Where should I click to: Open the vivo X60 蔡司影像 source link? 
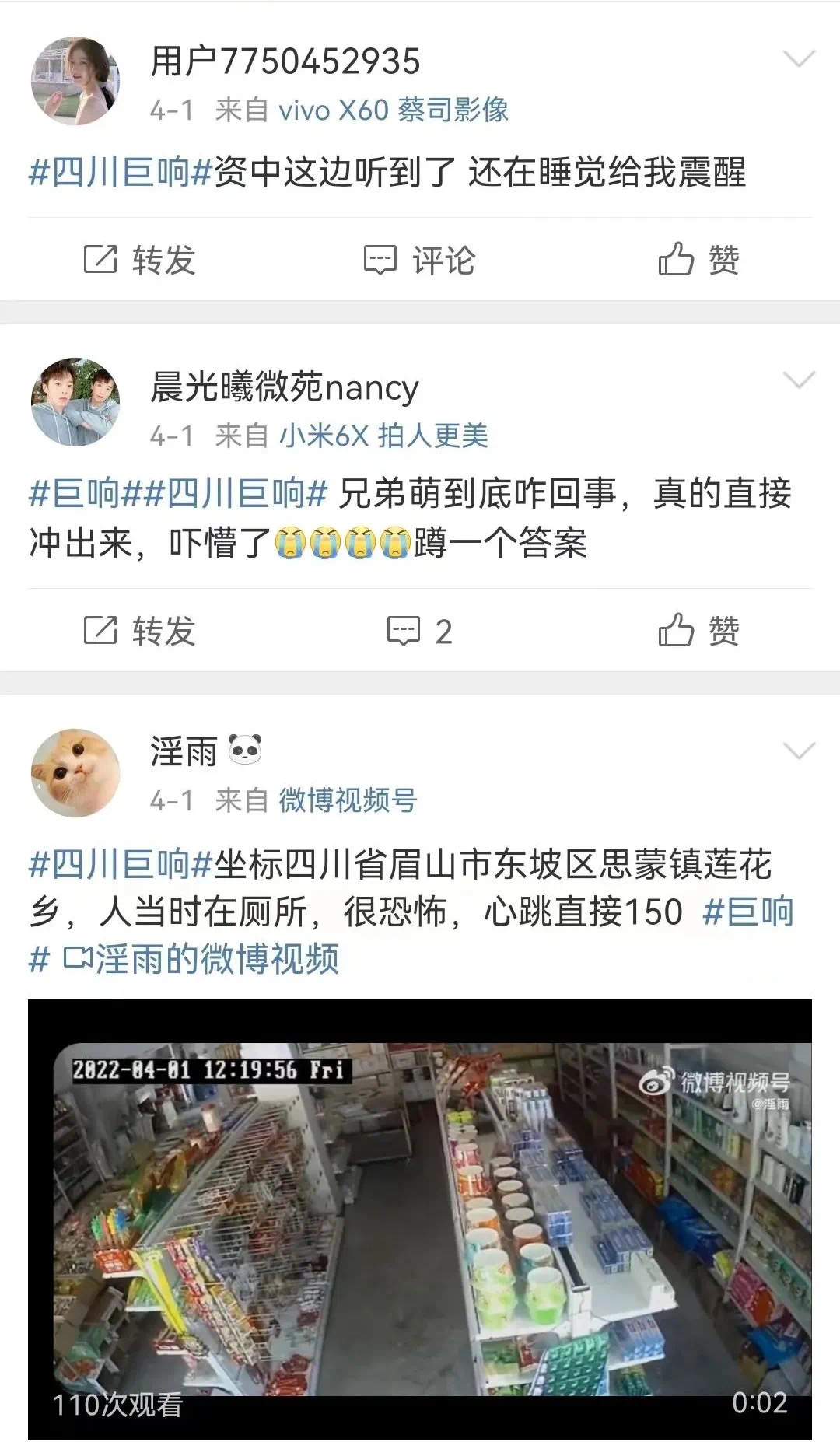point(394,110)
